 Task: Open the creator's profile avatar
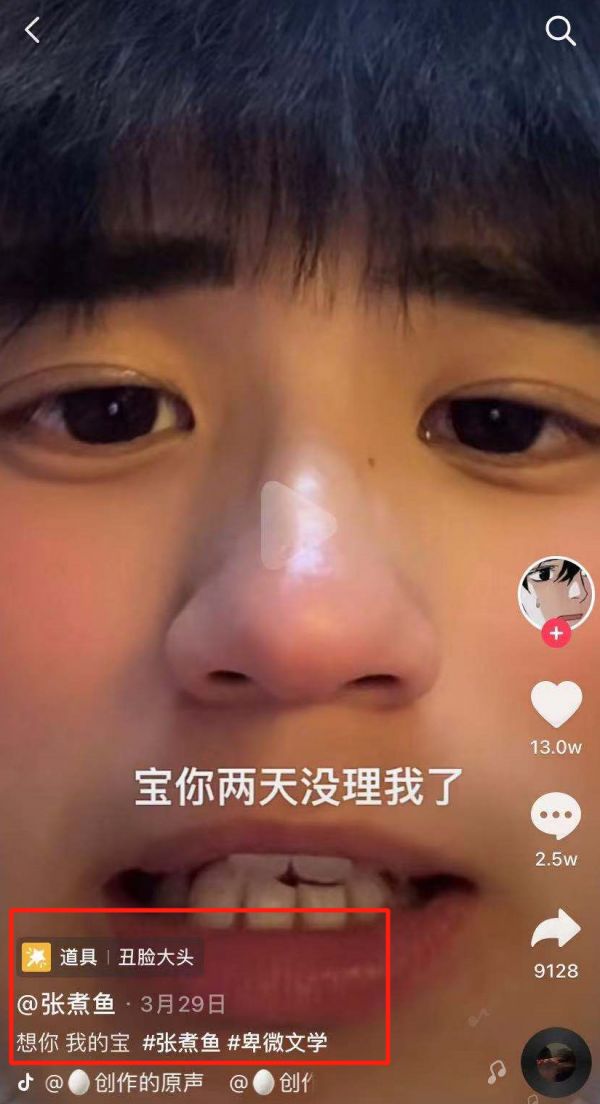coord(555,592)
